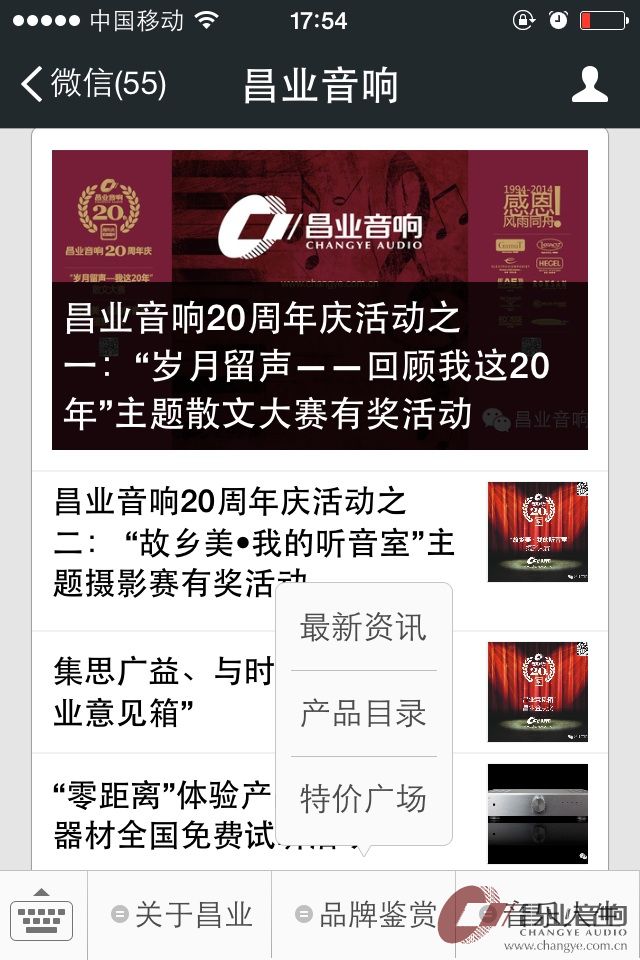Screen dimensions: 640x960
Task: Open the 故乡美•我的听音室 photo contest article
Action: click(x=160, y=532)
